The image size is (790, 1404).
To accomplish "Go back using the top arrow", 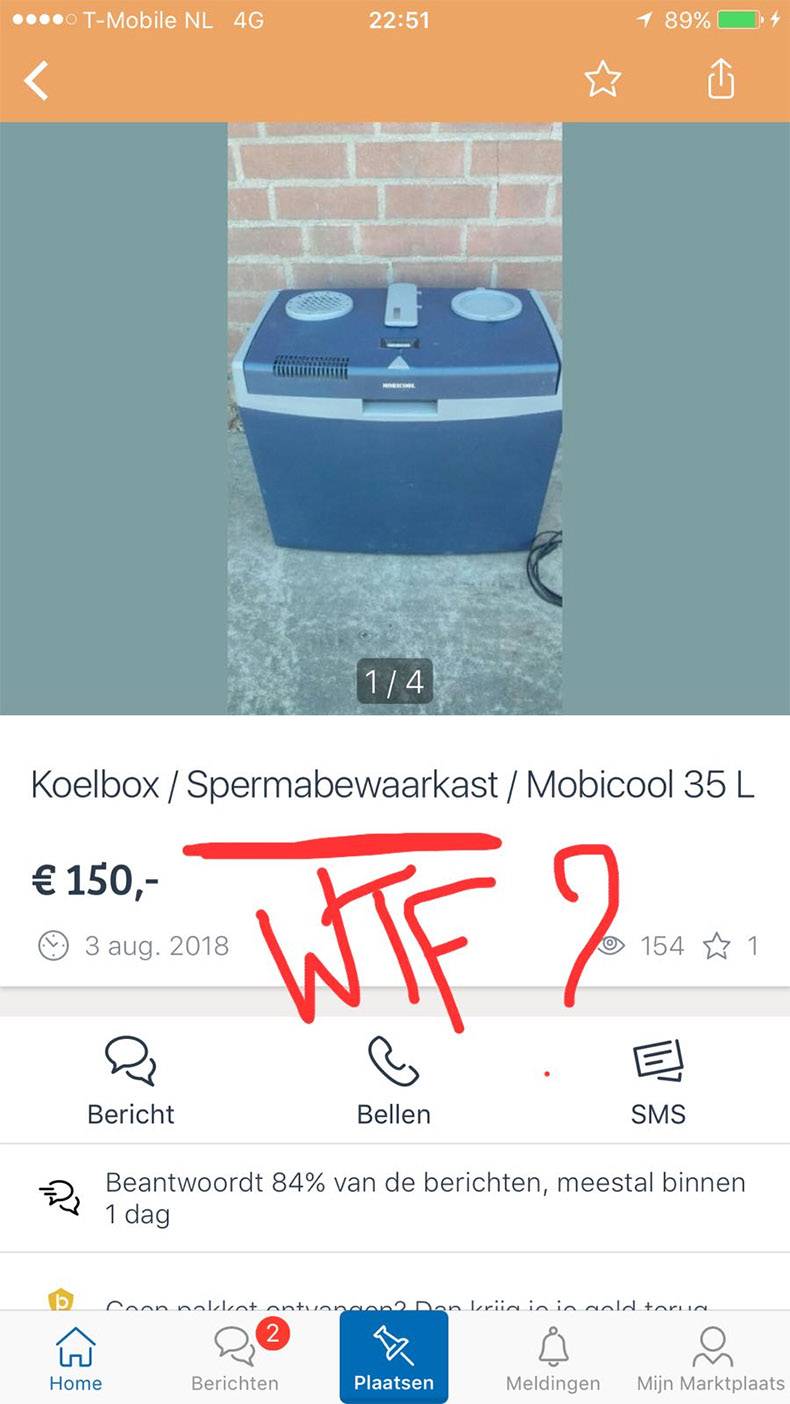I will 36,80.
